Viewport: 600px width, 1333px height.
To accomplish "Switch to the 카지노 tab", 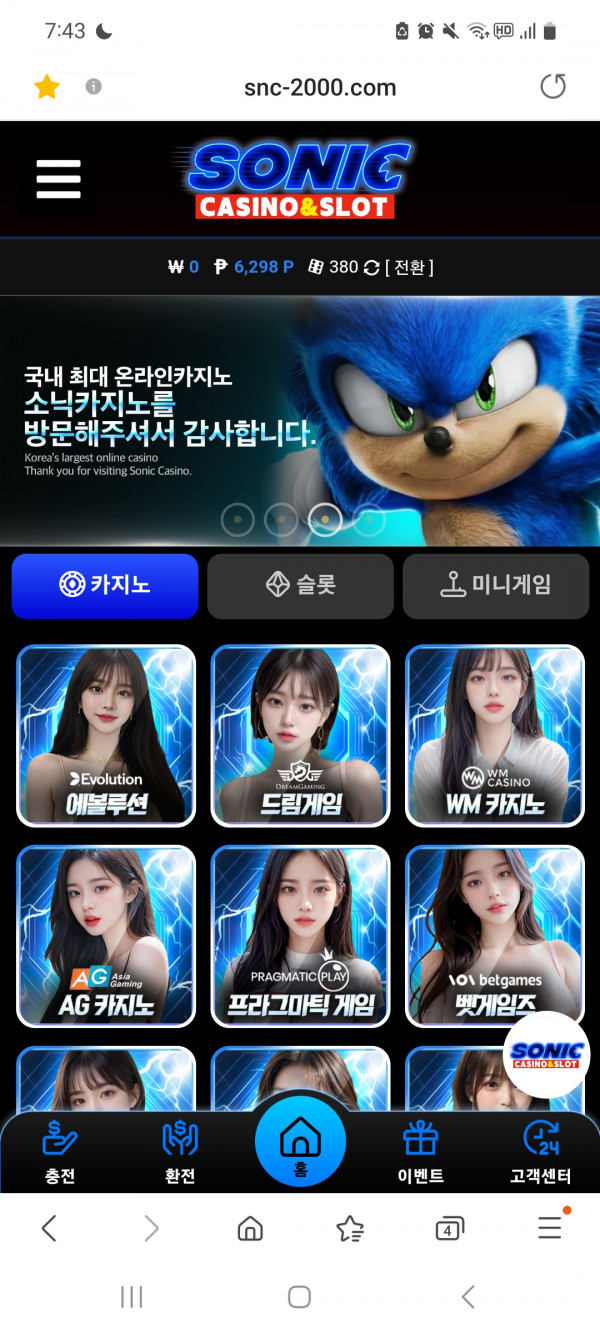I will pyautogui.click(x=105, y=586).
